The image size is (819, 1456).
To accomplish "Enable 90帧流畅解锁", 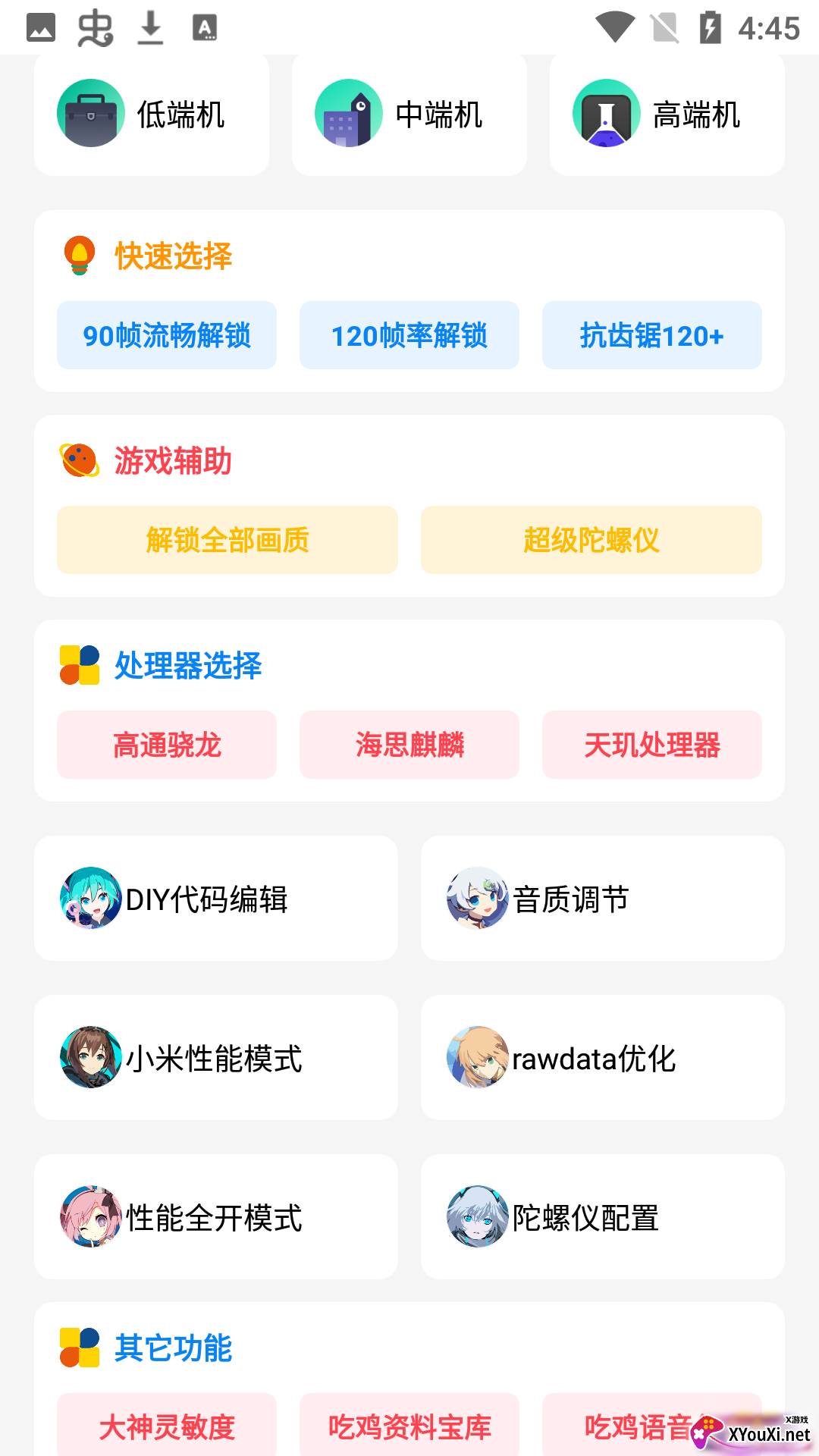I will (x=167, y=335).
